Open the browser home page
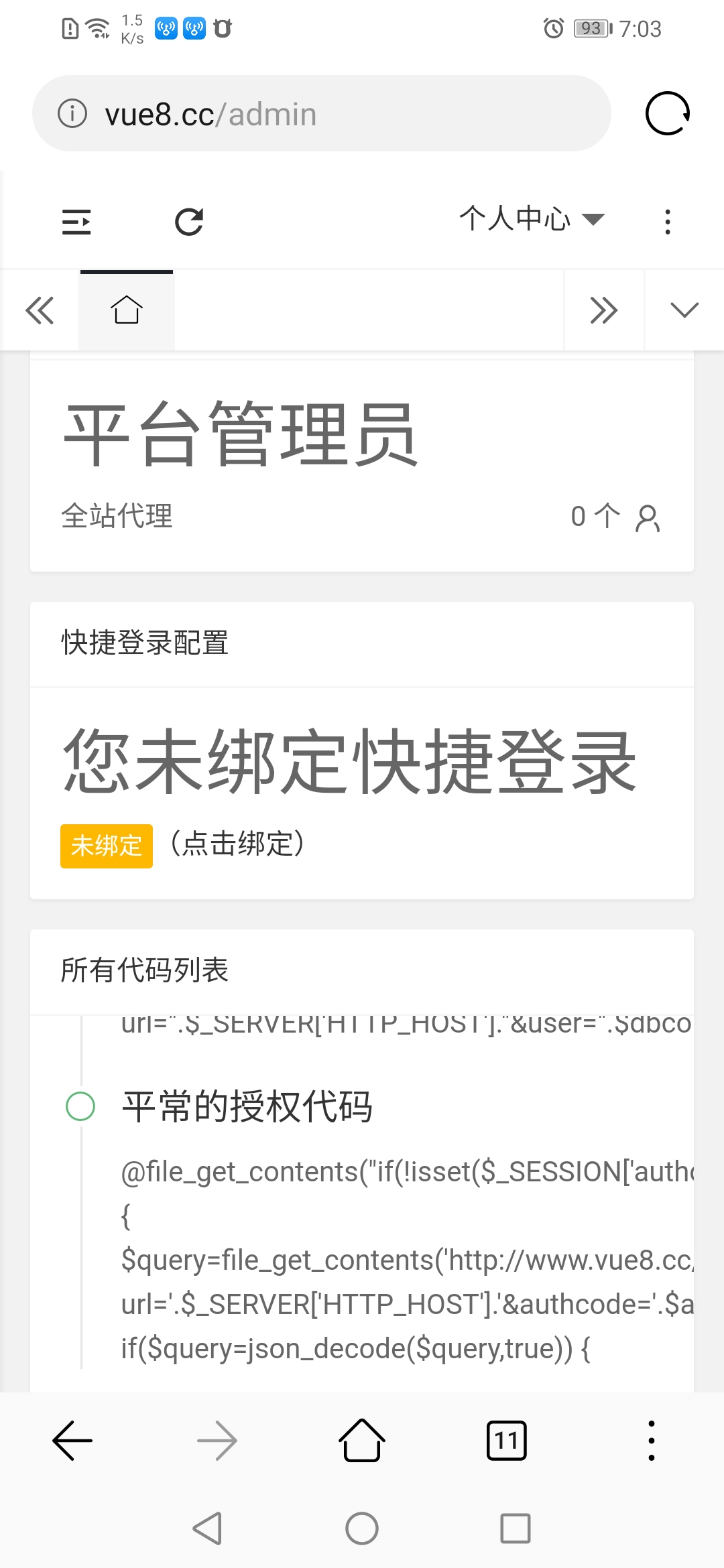Image resolution: width=724 pixels, height=1568 pixels. 362,1441
